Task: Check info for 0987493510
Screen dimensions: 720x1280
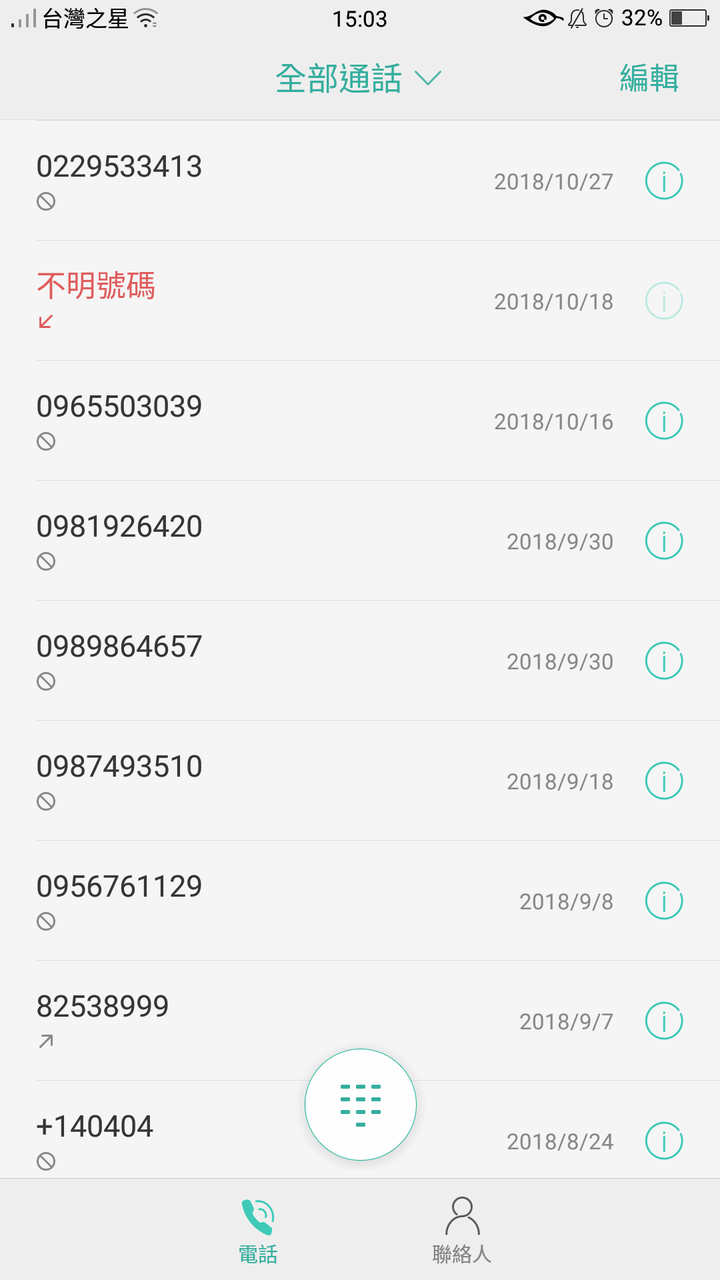Action: click(664, 781)
